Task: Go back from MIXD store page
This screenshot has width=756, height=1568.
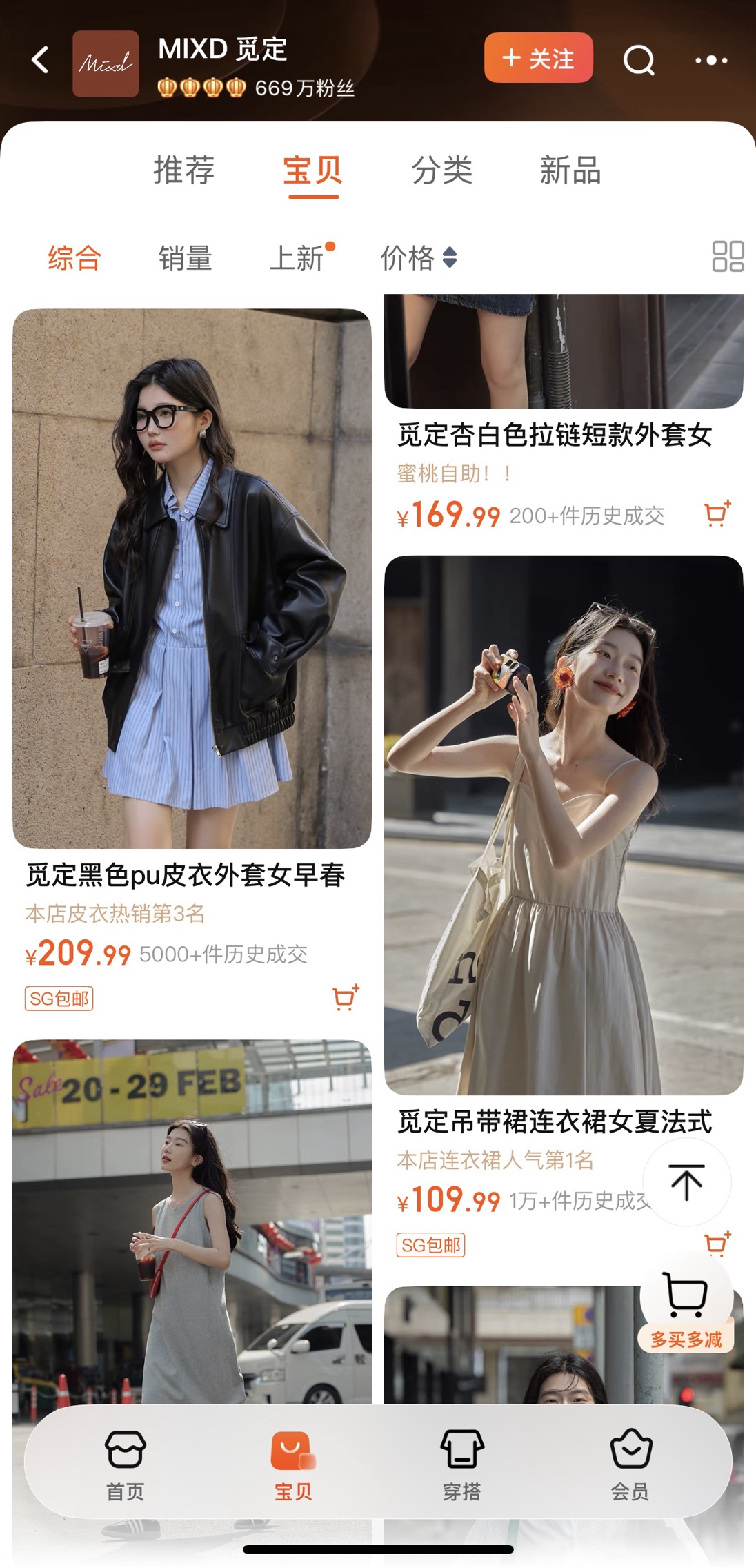Action: pos(40,60)
